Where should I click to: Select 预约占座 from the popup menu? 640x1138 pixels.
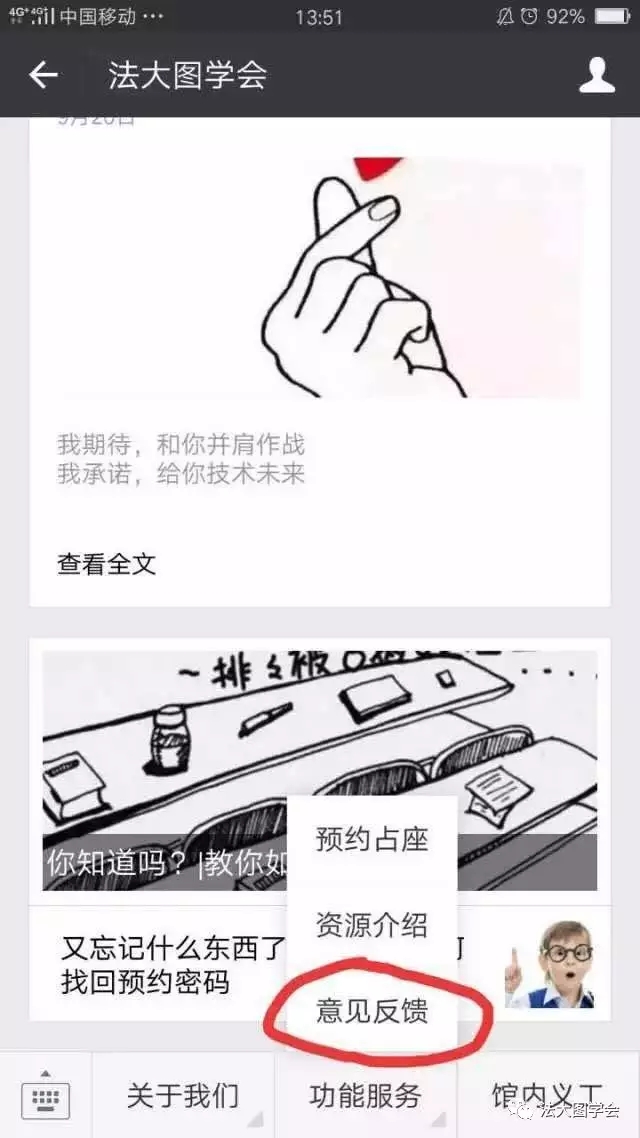pos(372,840)
